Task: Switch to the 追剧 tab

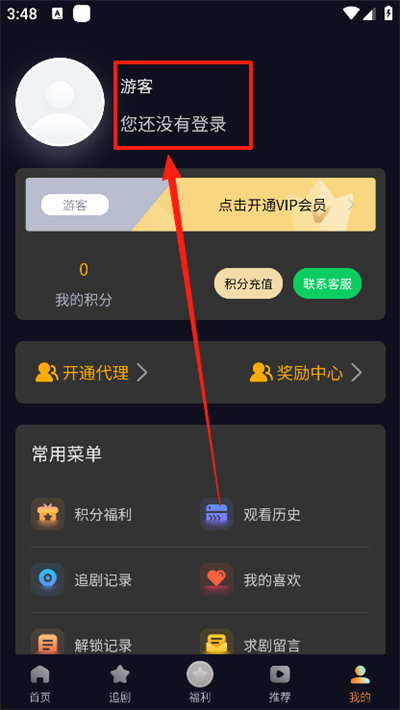Action: 120,682
